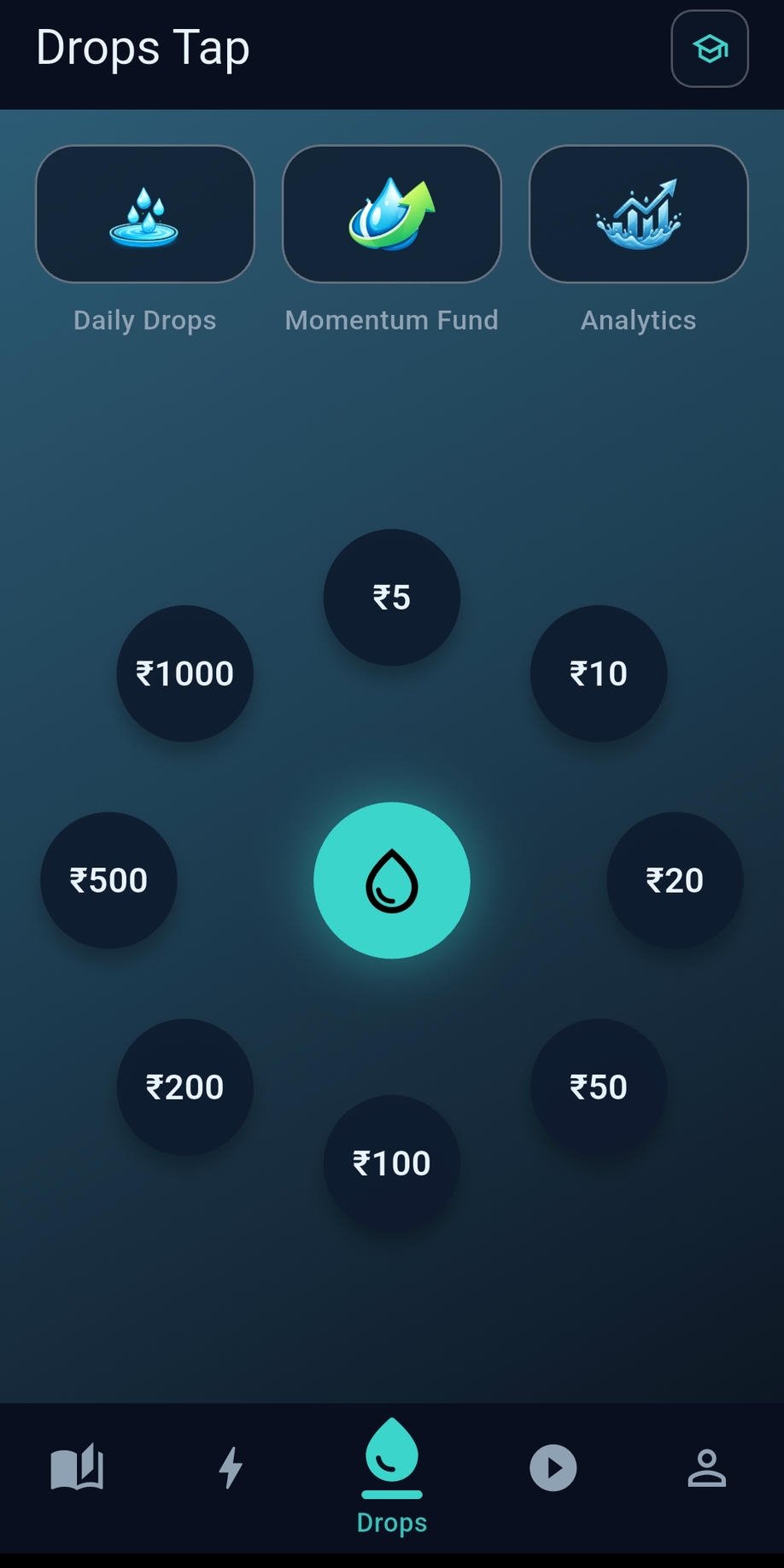Click the Drops Tap title

click(143, 49)
